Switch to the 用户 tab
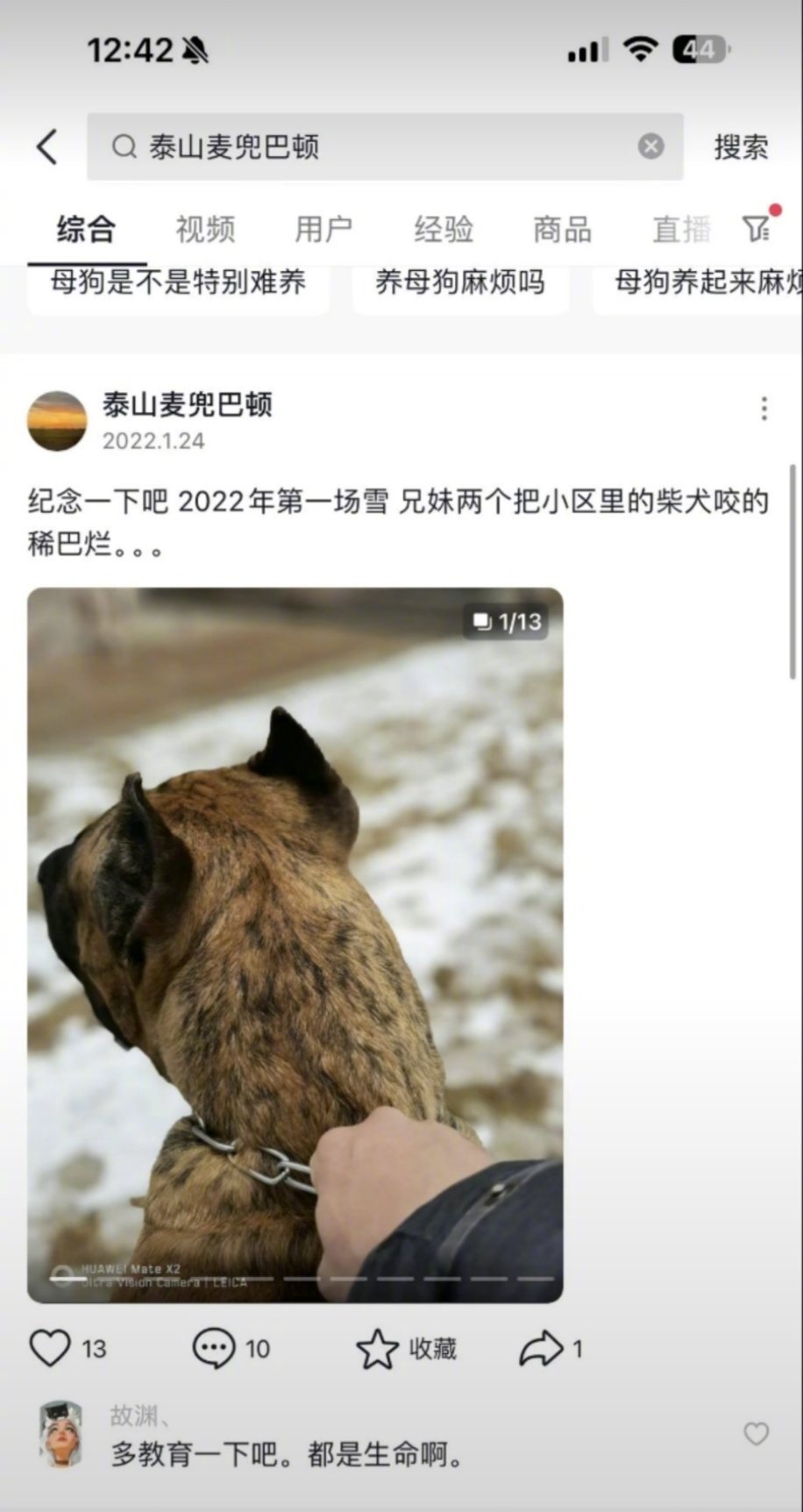Image resolution: width=803 pixels, height=1512 pixels. [323, 230]
